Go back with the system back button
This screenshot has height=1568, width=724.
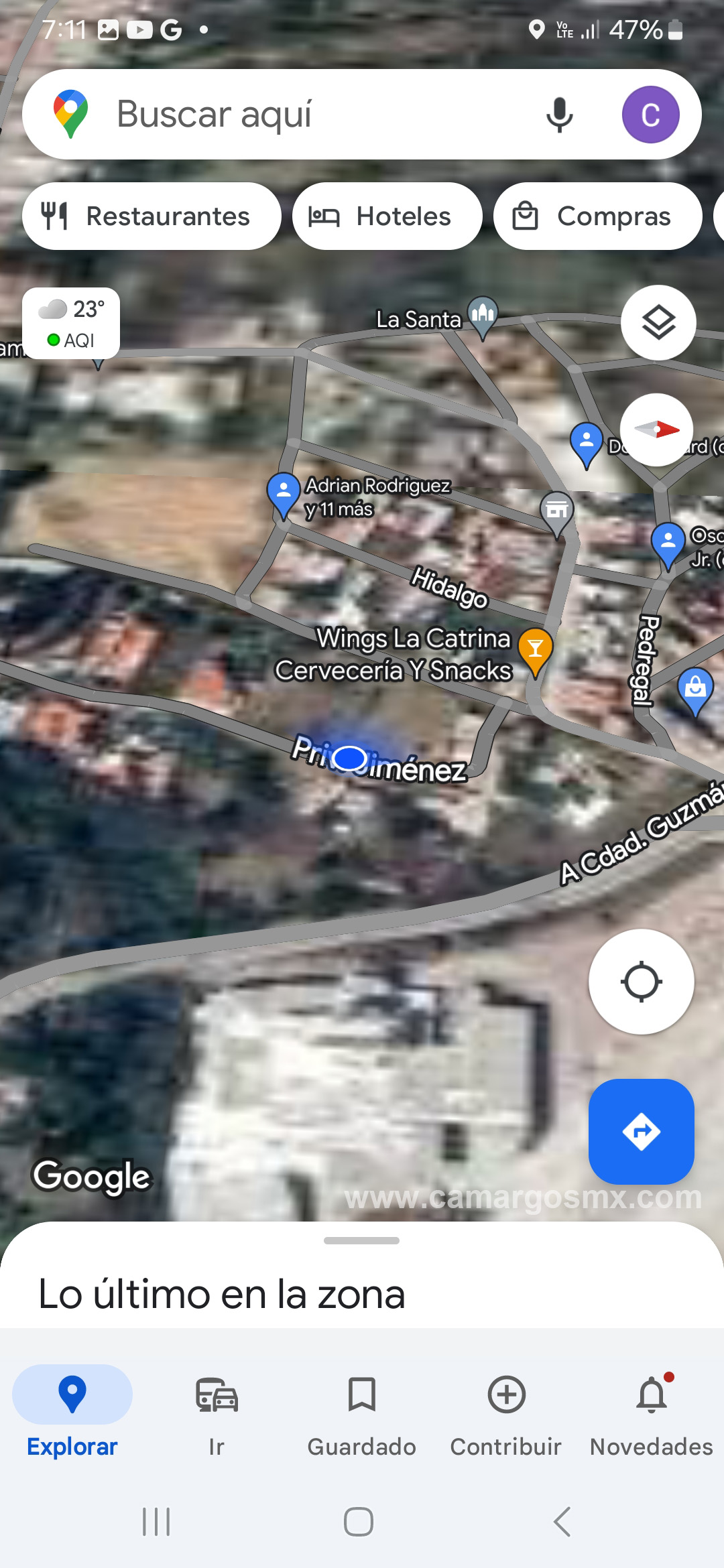point(562,1522)
